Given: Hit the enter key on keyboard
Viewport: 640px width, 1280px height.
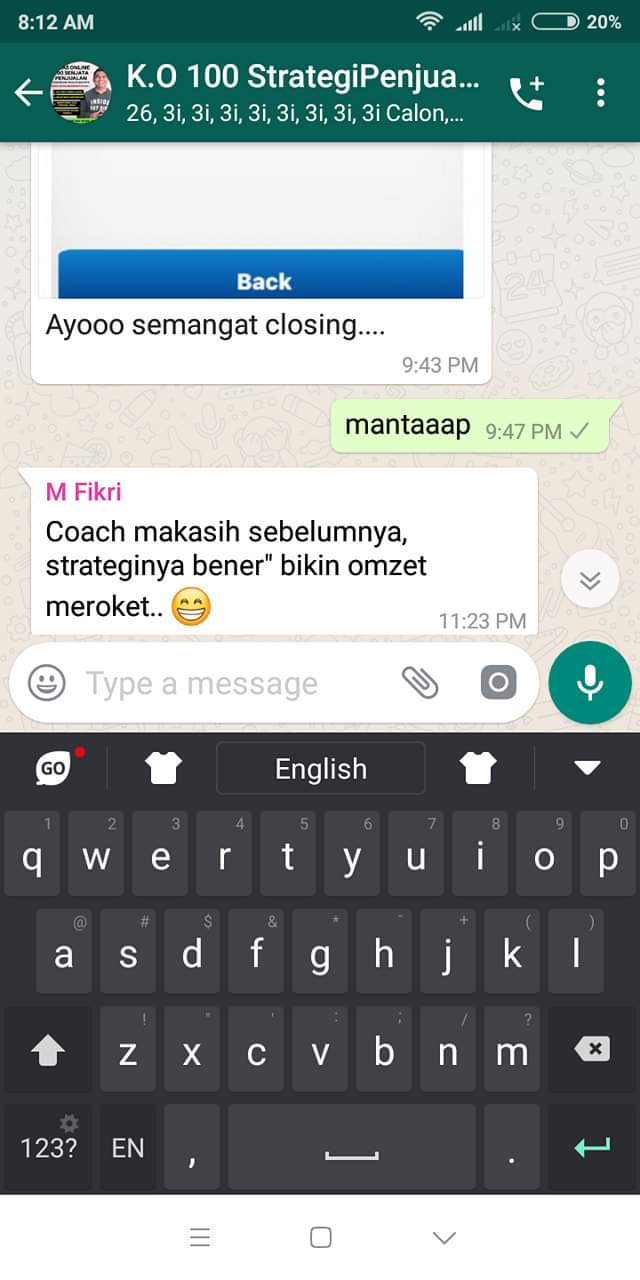Looking at the screenshot, I should [x=592, y=1147].
